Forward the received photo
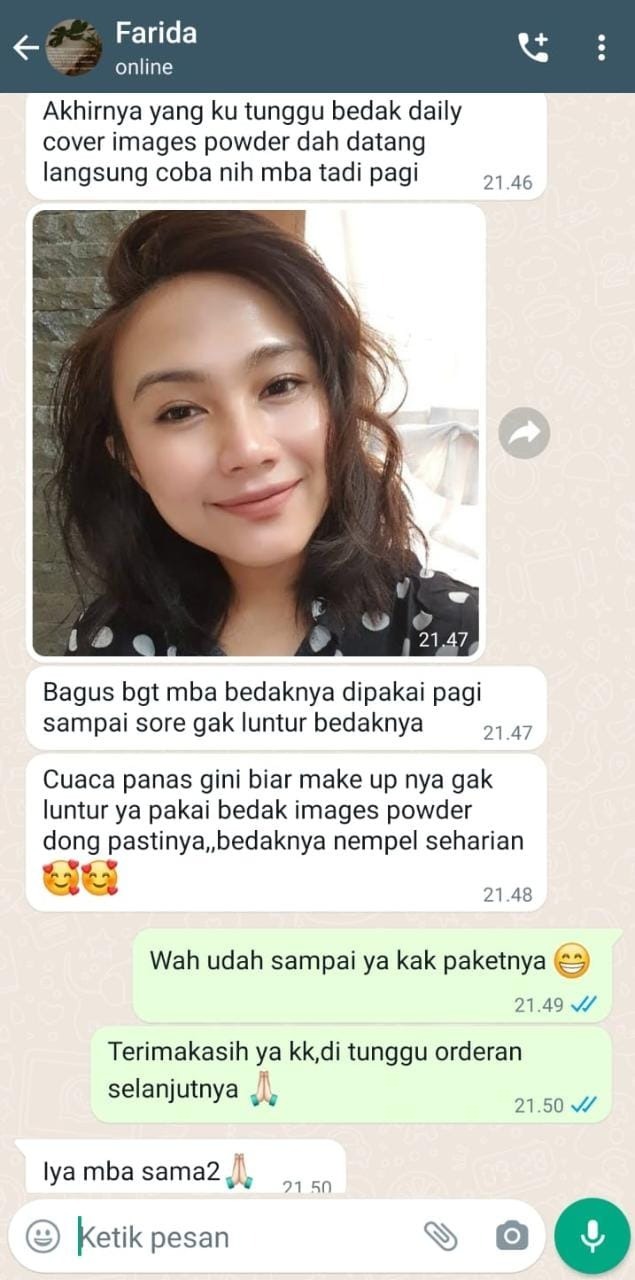 click(x=524, y=432)
